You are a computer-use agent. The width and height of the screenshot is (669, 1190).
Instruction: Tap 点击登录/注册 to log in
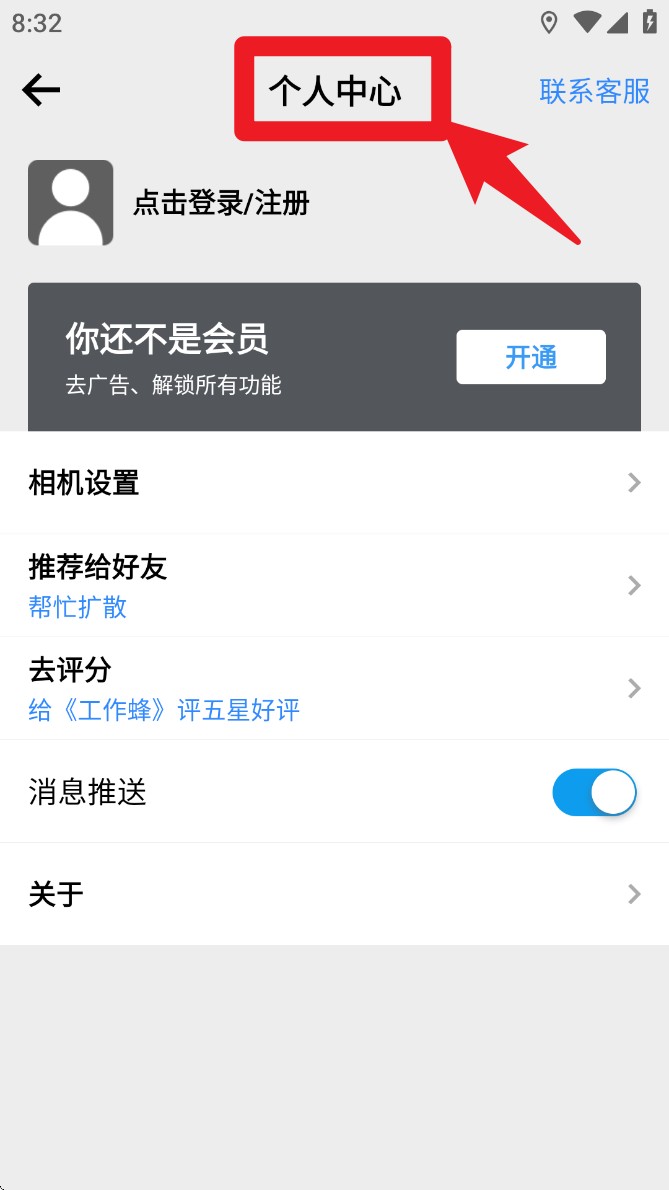(221, 203)
